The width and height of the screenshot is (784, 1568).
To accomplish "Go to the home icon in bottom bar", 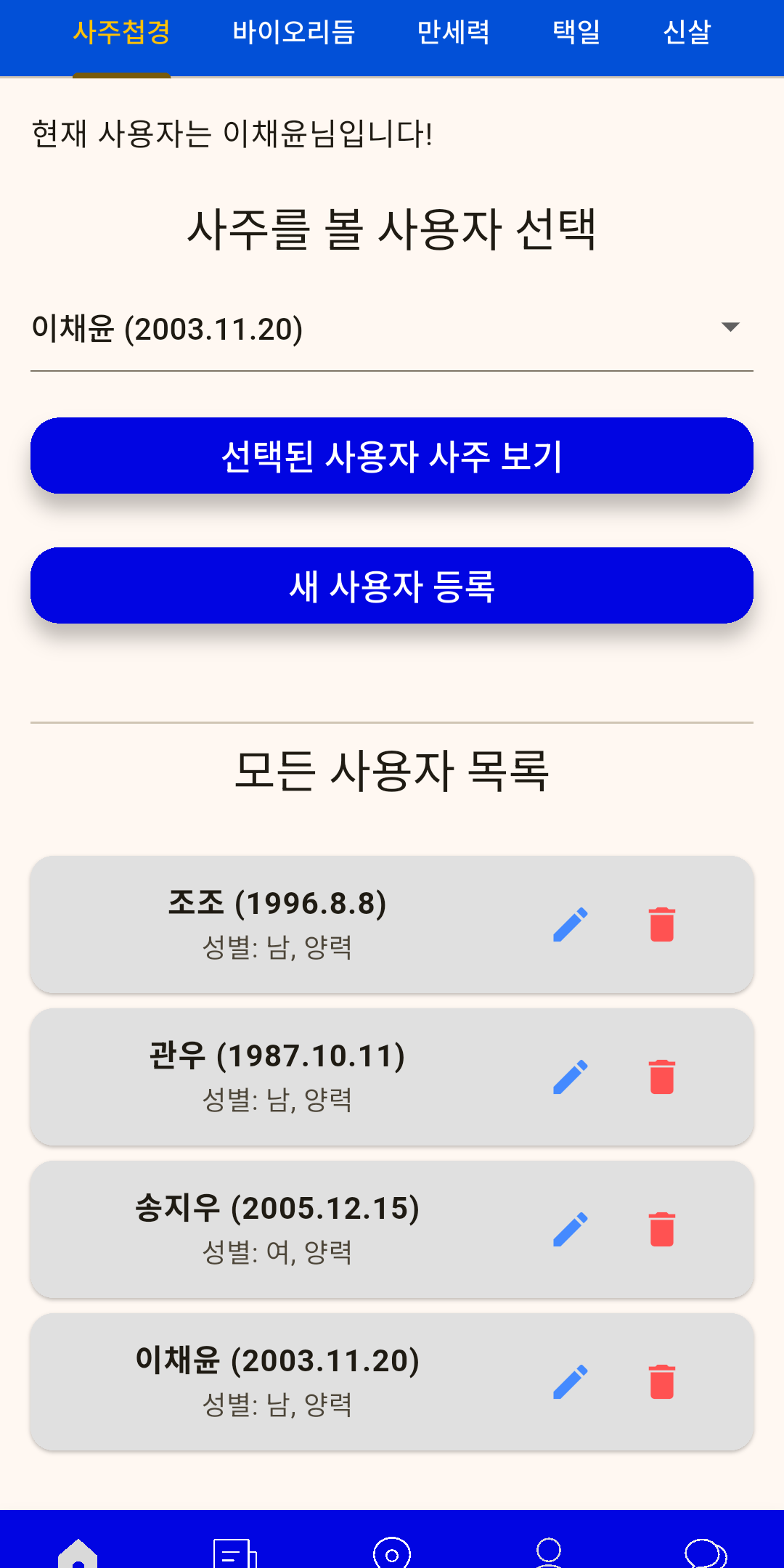I will [78, 1553].
